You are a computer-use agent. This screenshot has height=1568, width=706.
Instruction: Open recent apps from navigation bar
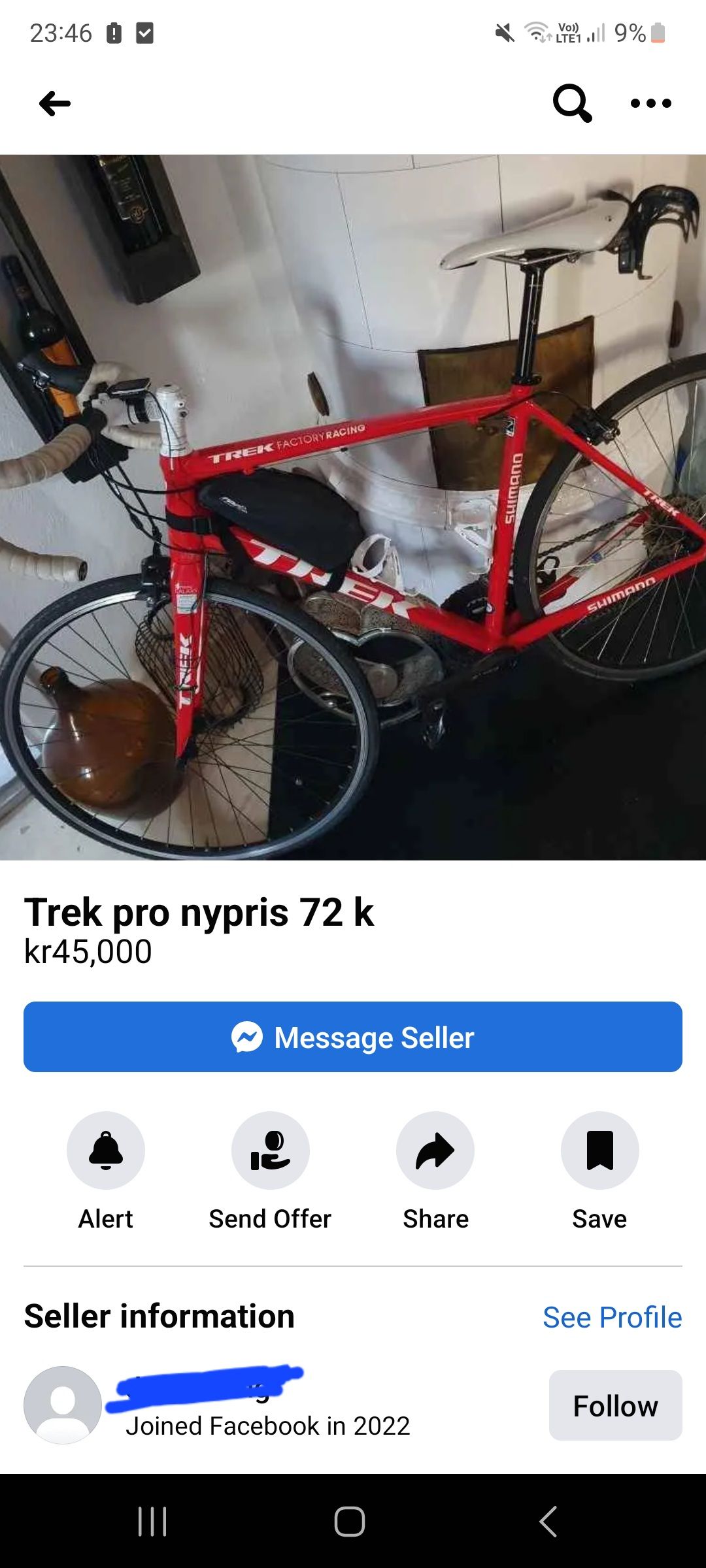[152, 1522]
